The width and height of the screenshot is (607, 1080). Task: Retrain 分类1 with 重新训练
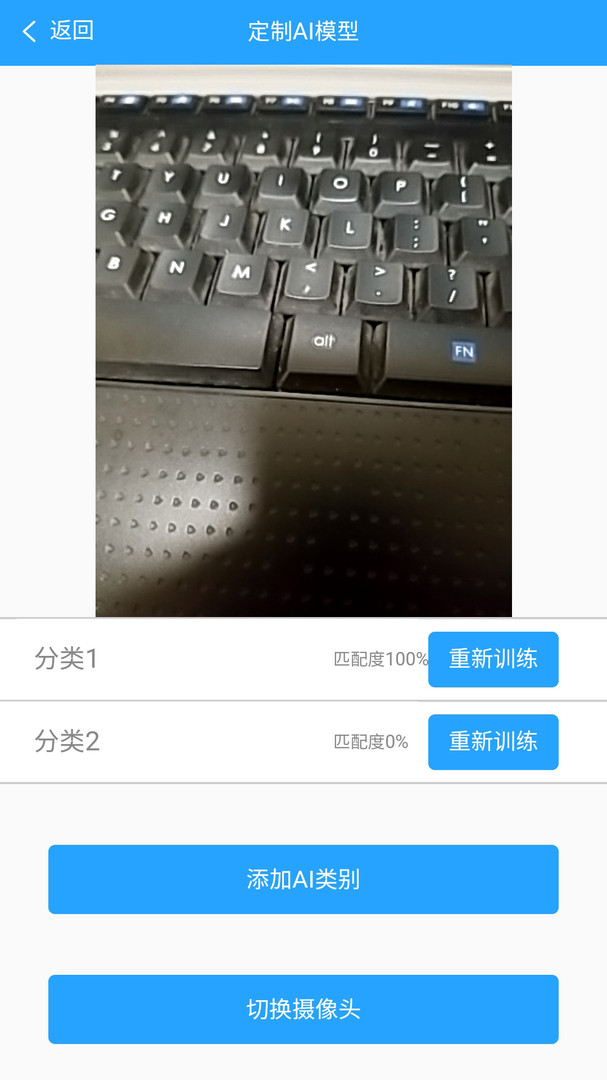(x=493, y=660)
